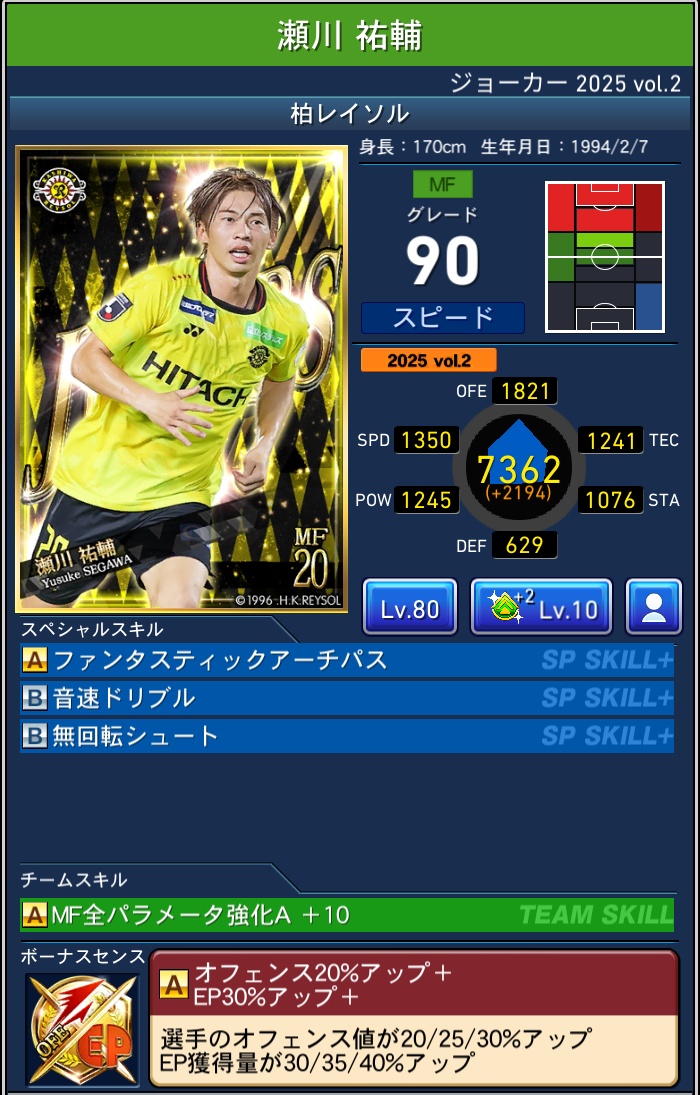Select the 音速ドリブル special skill
The width and height of the screenshot is (700, 1095).
[x=346, y=698]
